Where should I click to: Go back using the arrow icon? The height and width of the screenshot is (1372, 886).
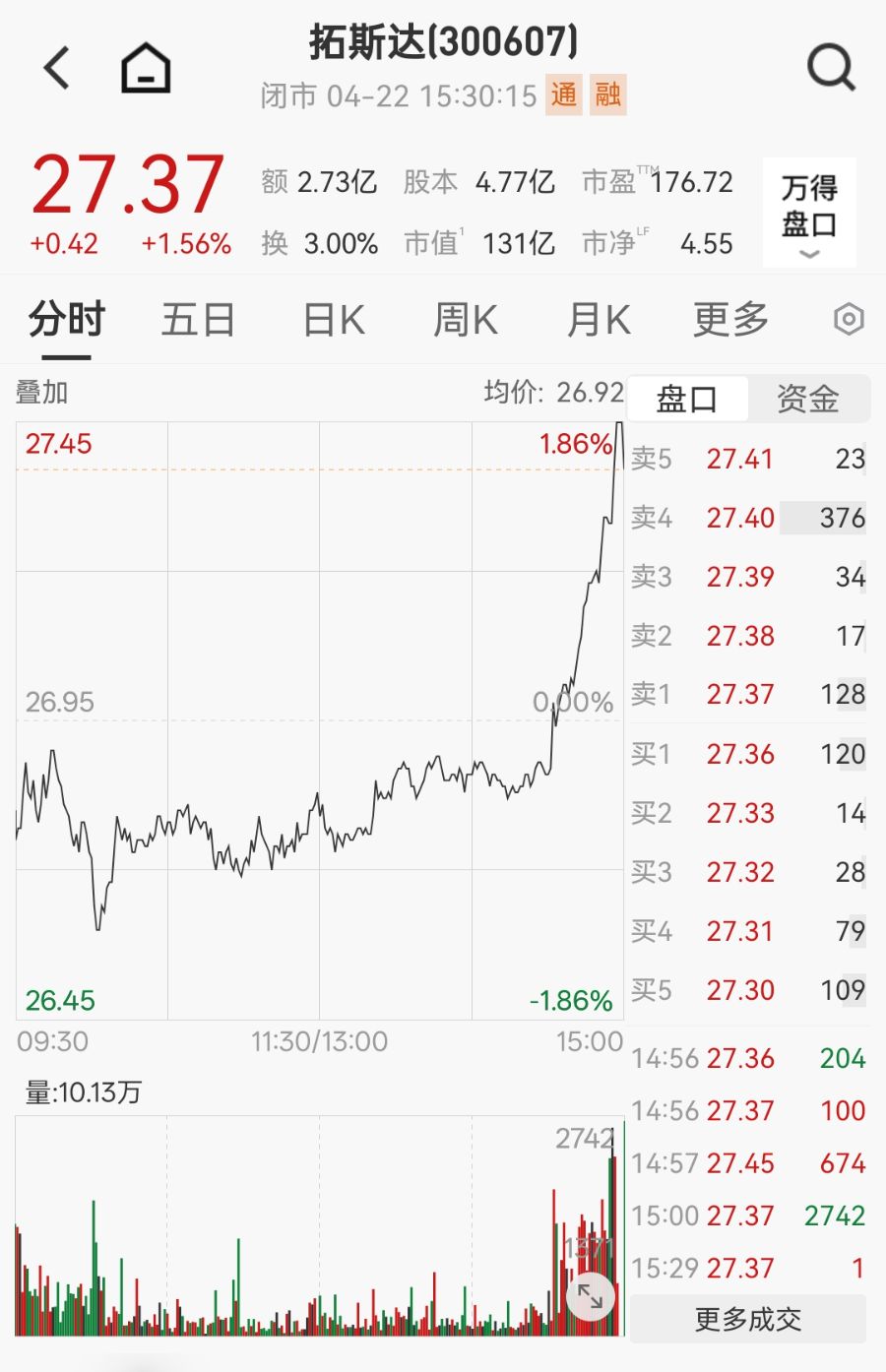tap(57, 68)
